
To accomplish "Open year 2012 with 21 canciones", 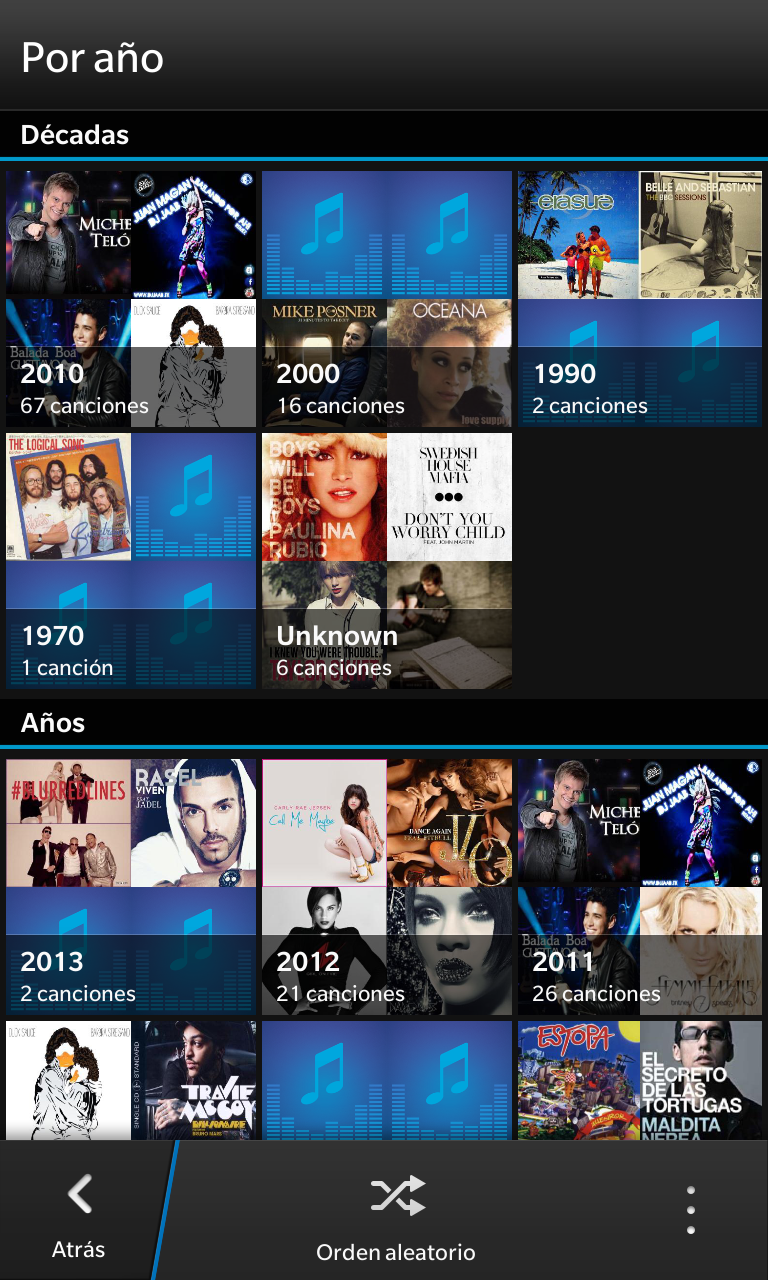I will click(x=387, y=887).
